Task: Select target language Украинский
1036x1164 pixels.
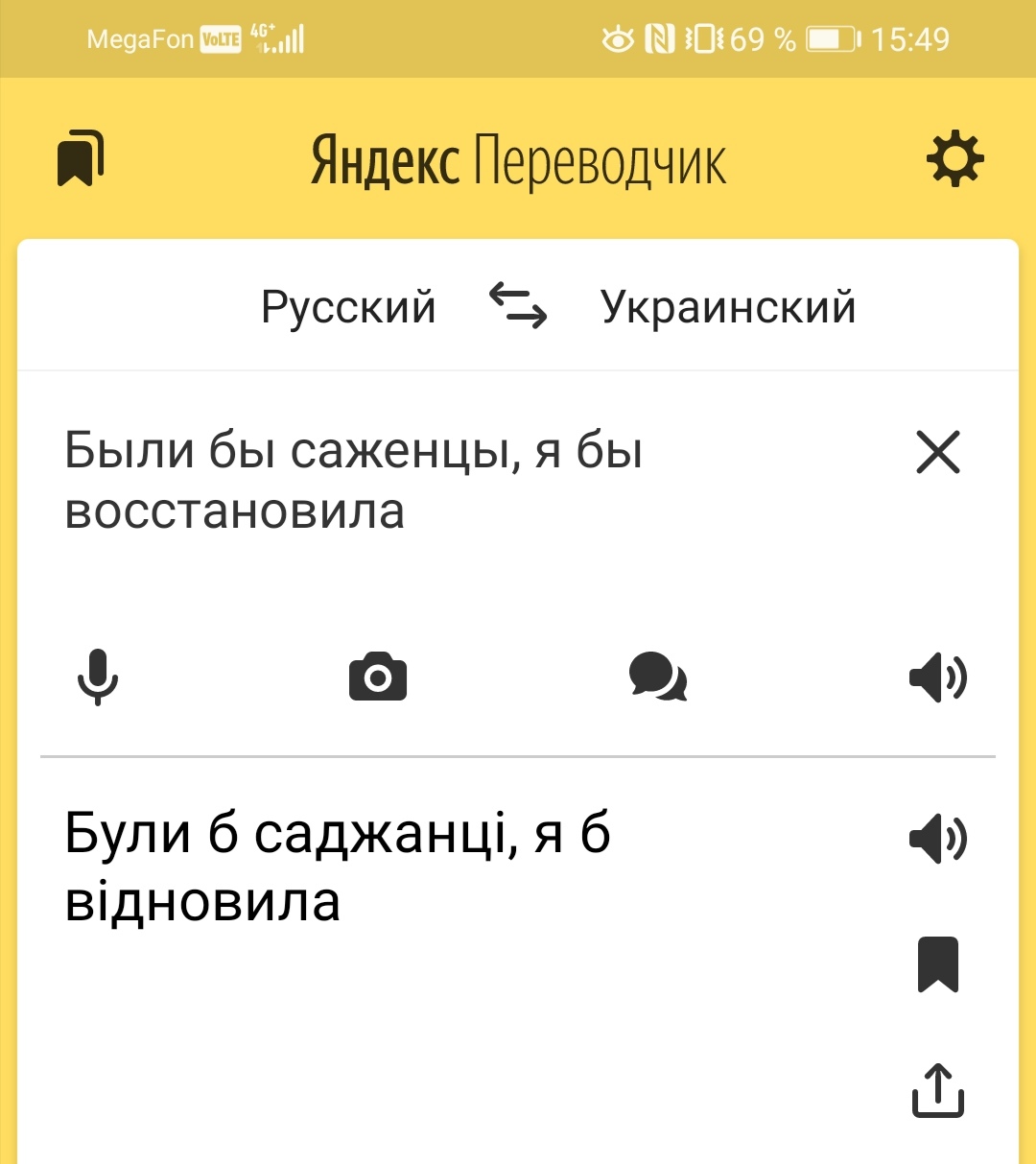Action: click(728, 308)
